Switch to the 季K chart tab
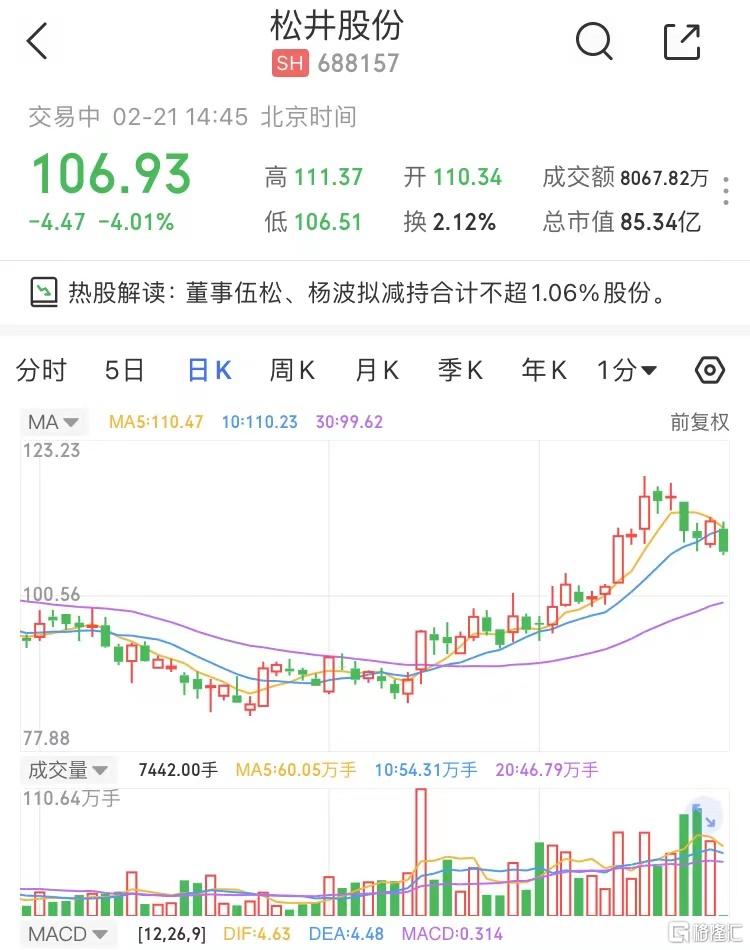The width and height of the screenshot is (750, 950). click(x=460, y=371)
